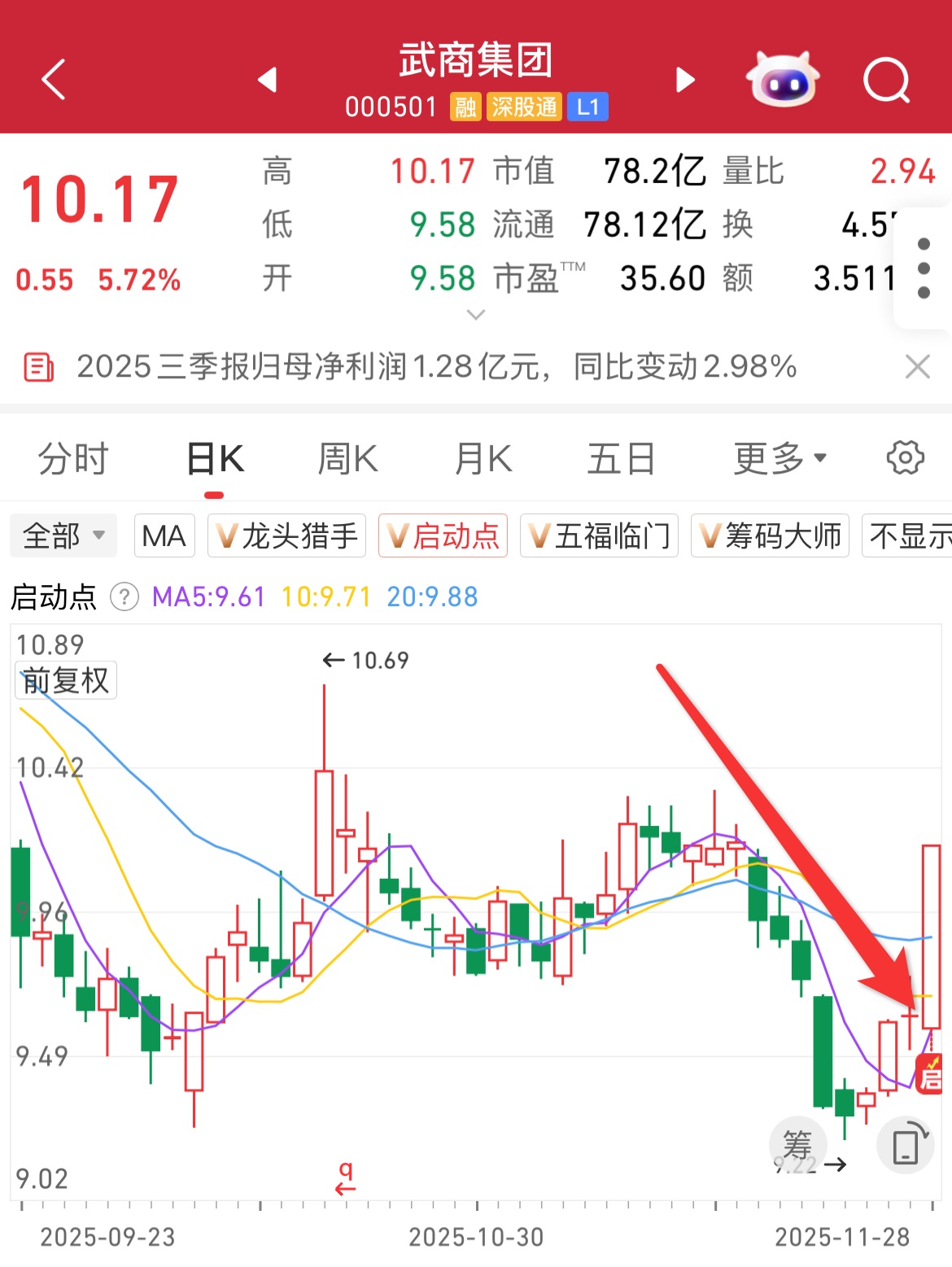The width and height of the screenshot is (952, 1267).
Task: Show the 月K chart
Action: [483, 459]
